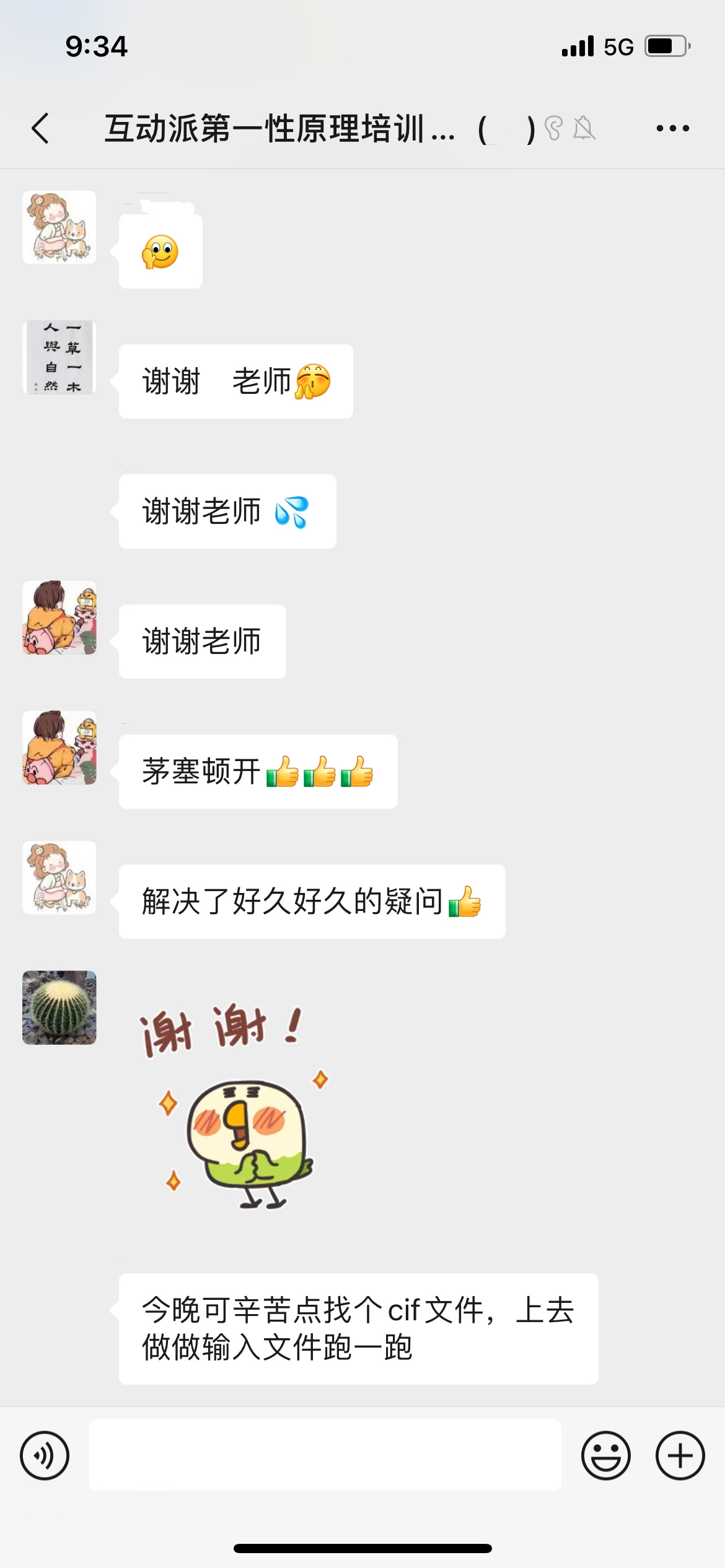Open the plus attachment menu
725x1568 pixels.
(680, 1455)
